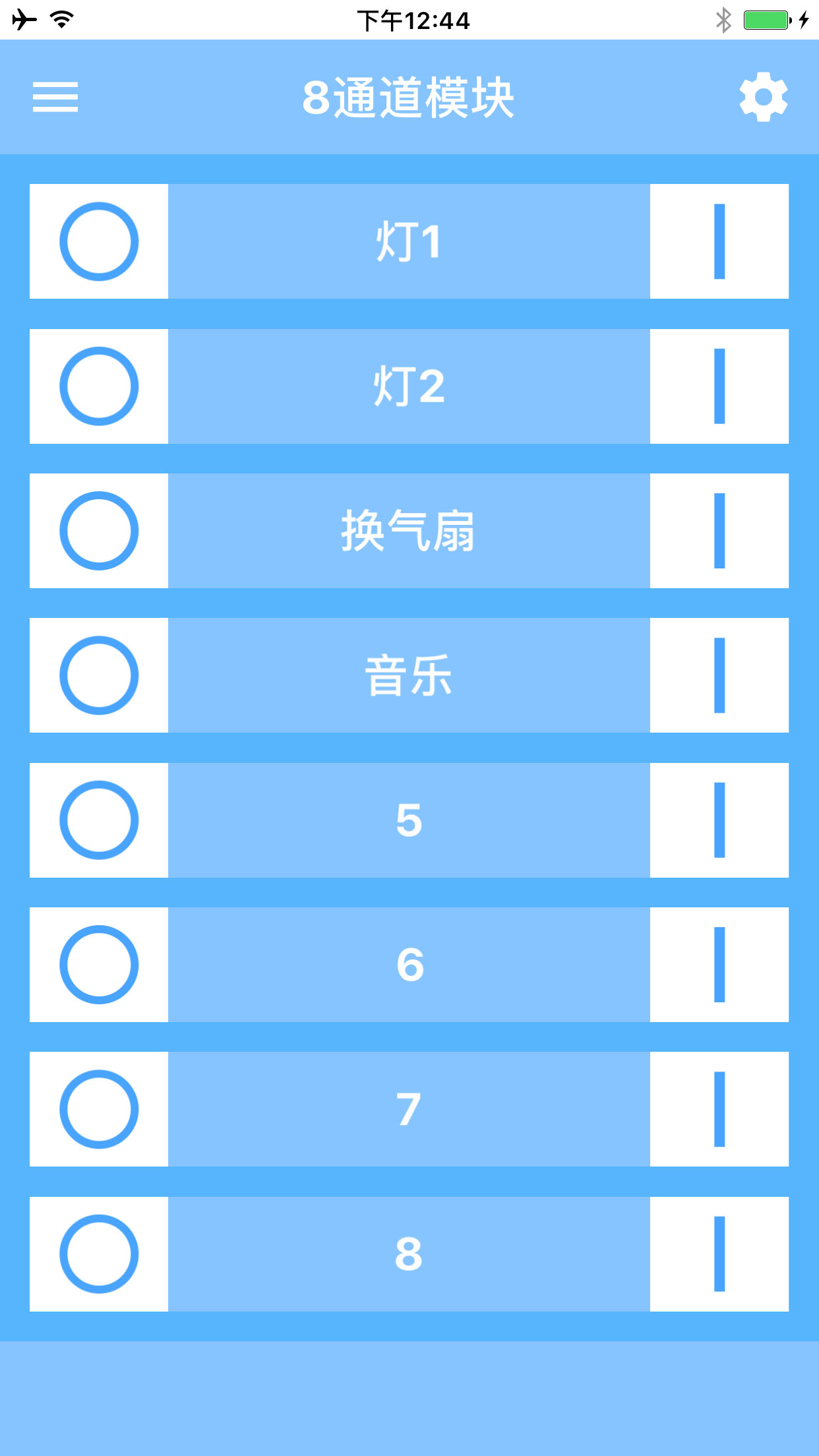
Task: Turn off channel 5 circle button
Action: (x=99, y=820)
